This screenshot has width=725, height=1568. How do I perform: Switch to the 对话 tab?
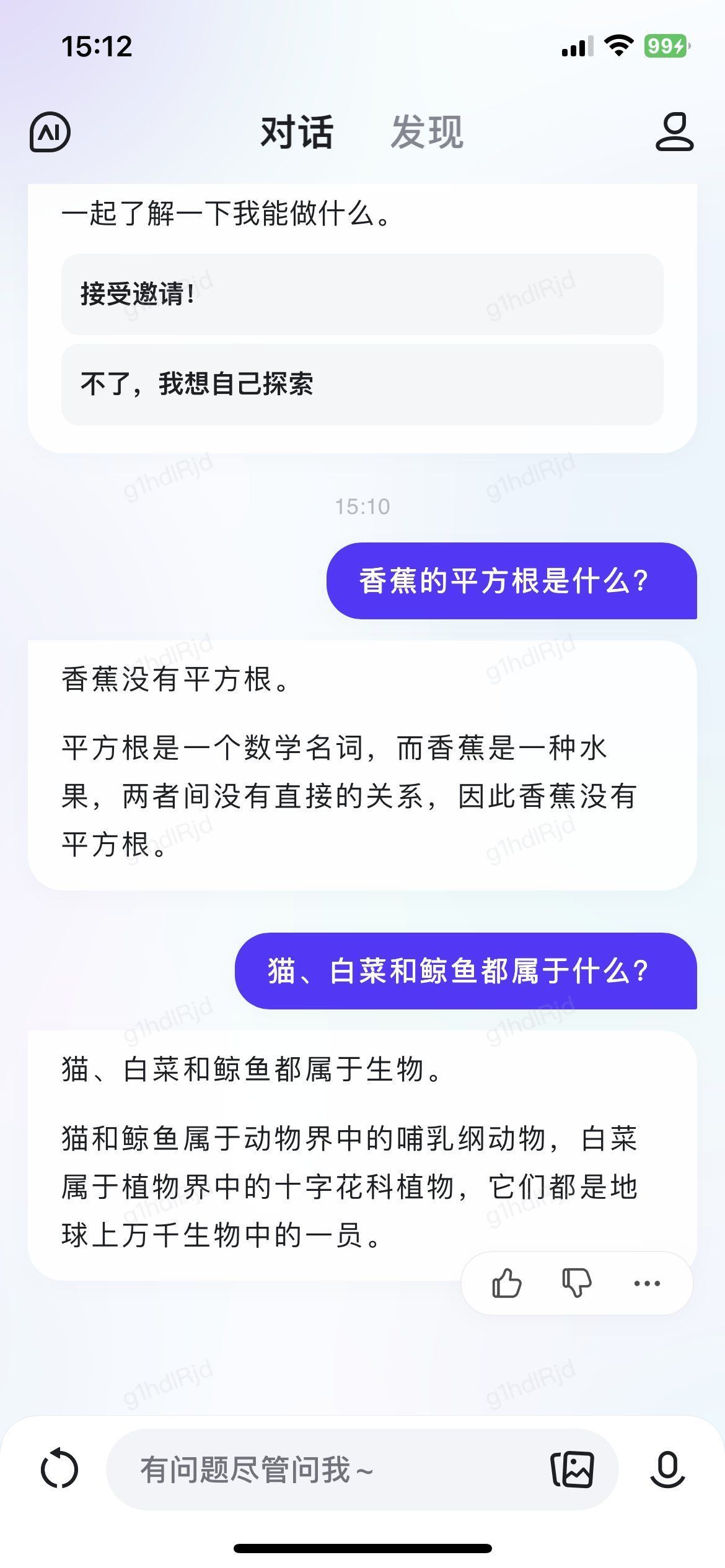coord(297,132)
